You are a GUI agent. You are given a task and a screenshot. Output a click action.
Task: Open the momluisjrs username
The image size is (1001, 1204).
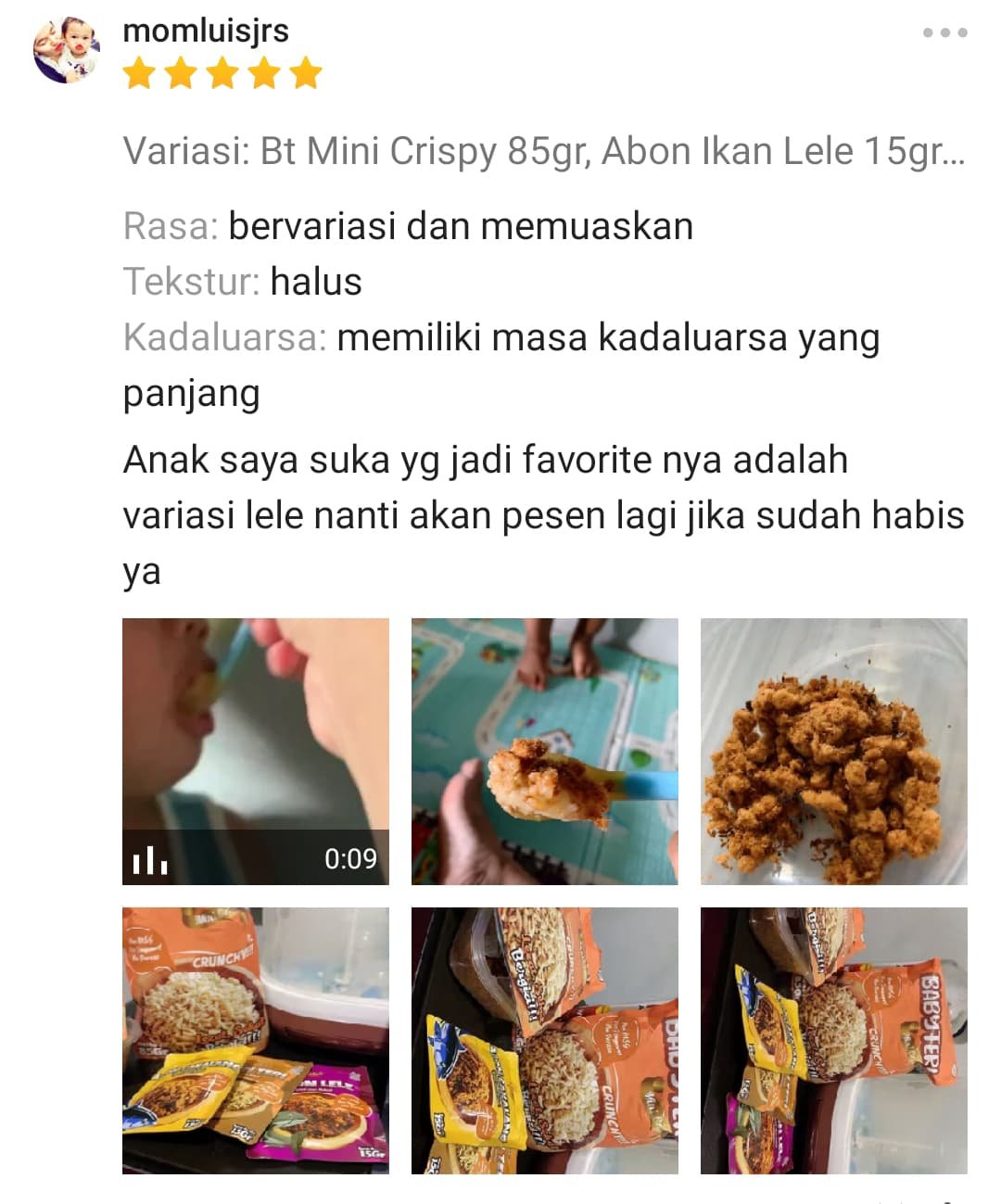point(206,31)
